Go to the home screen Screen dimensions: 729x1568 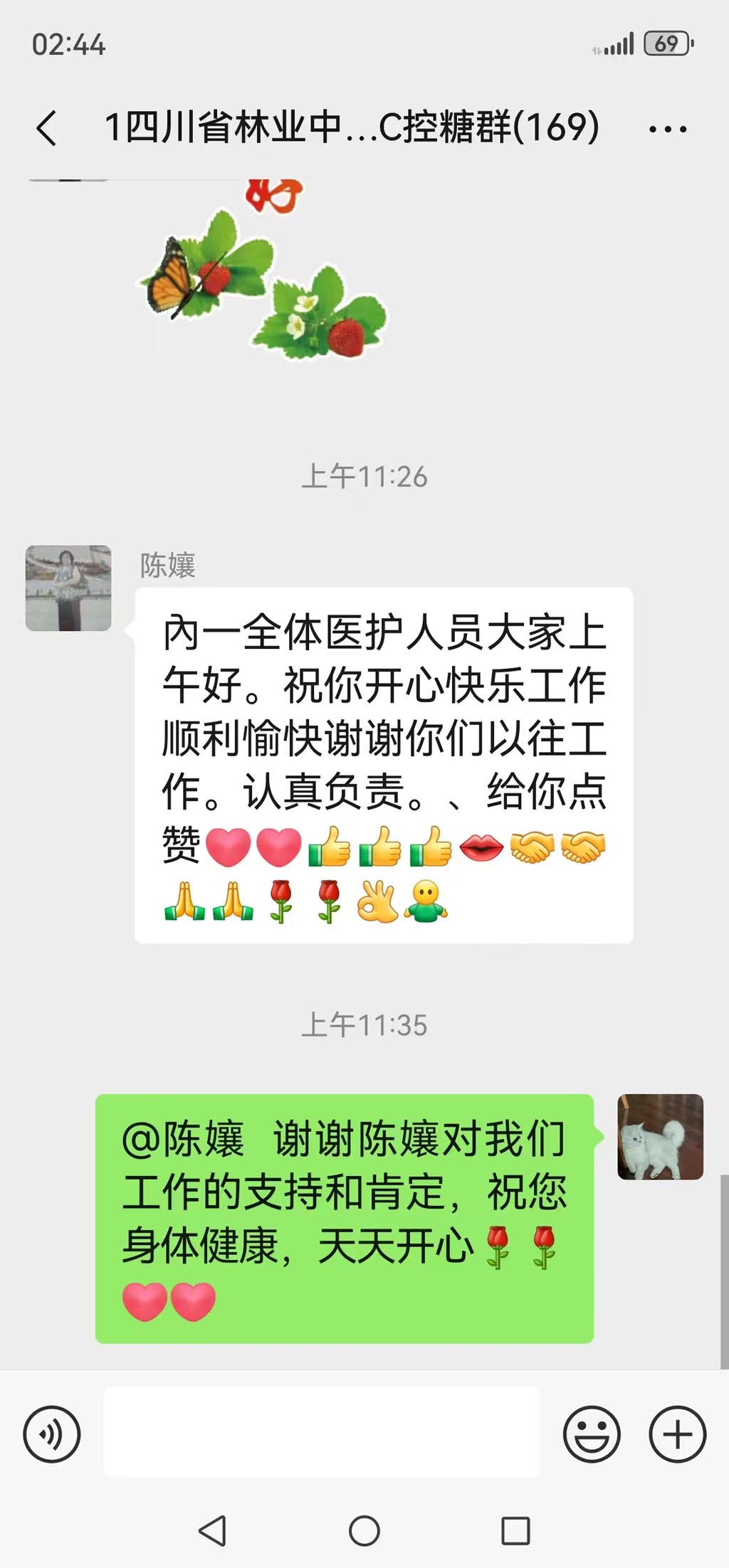click(x=364, y=1530)
